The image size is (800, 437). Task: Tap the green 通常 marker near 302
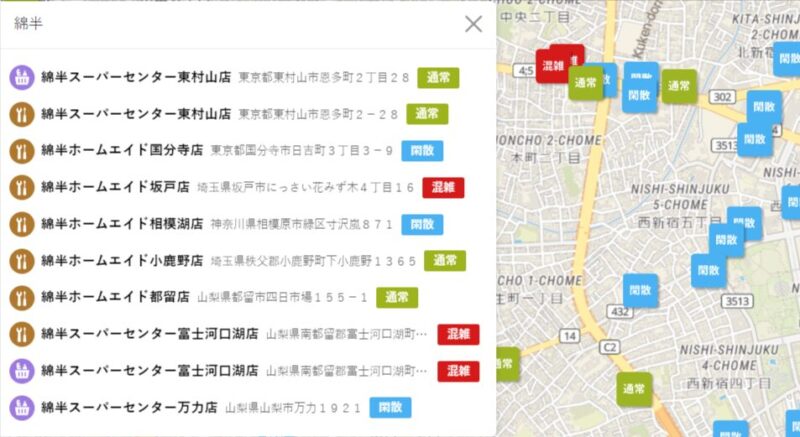(x=678, y=86)
